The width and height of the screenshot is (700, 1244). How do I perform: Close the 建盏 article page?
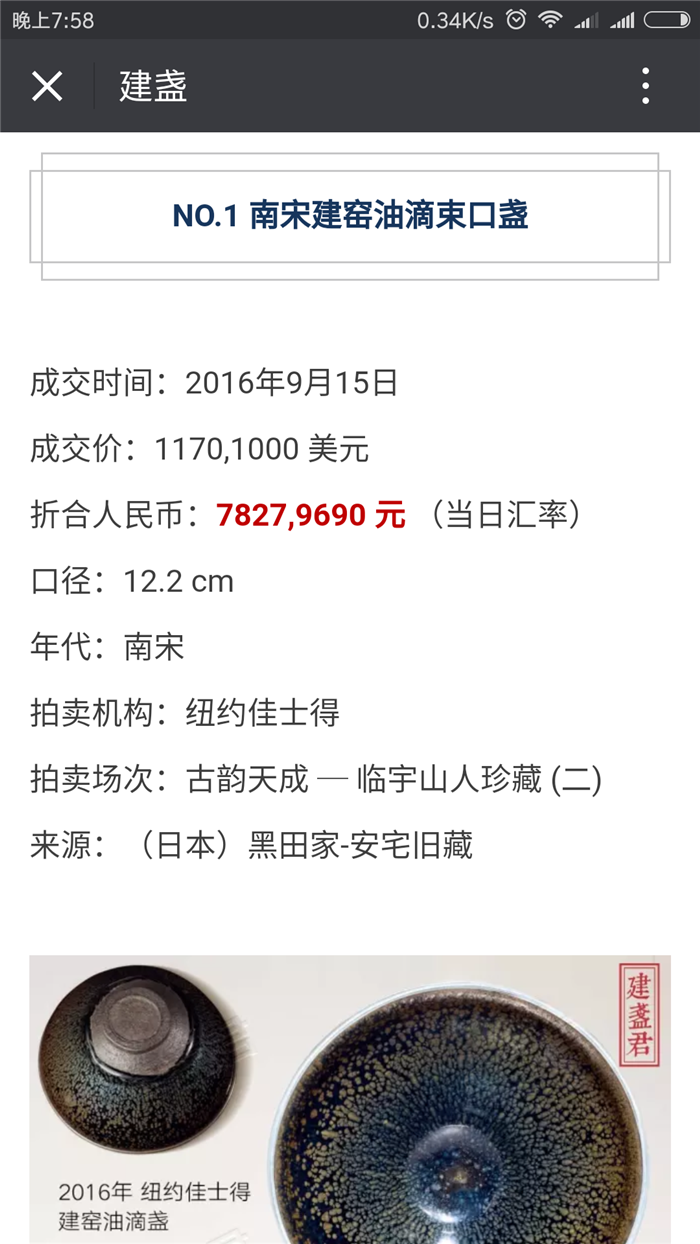click(47, 87)
